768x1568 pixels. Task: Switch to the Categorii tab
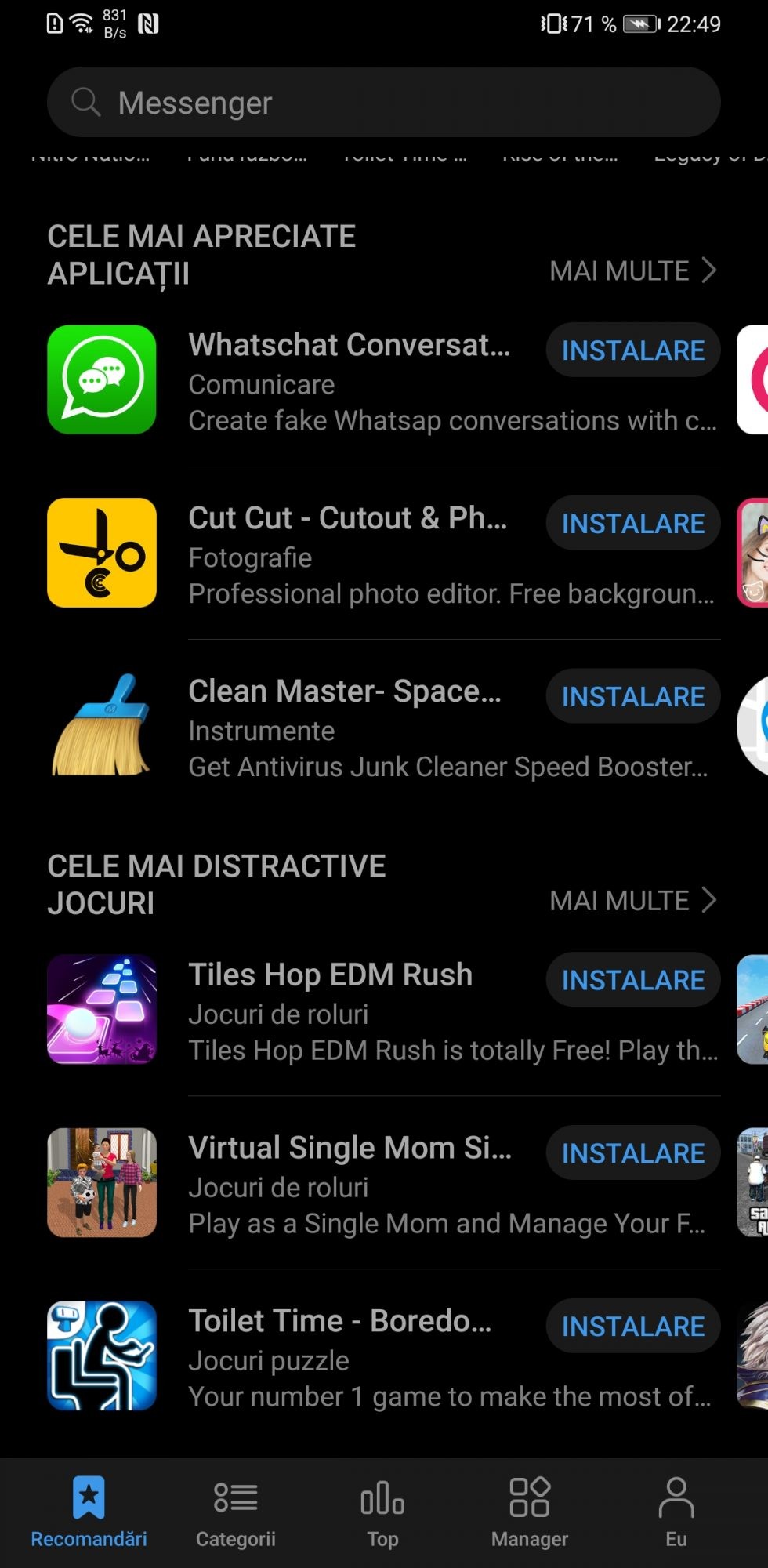click(x=235, y=1512)
